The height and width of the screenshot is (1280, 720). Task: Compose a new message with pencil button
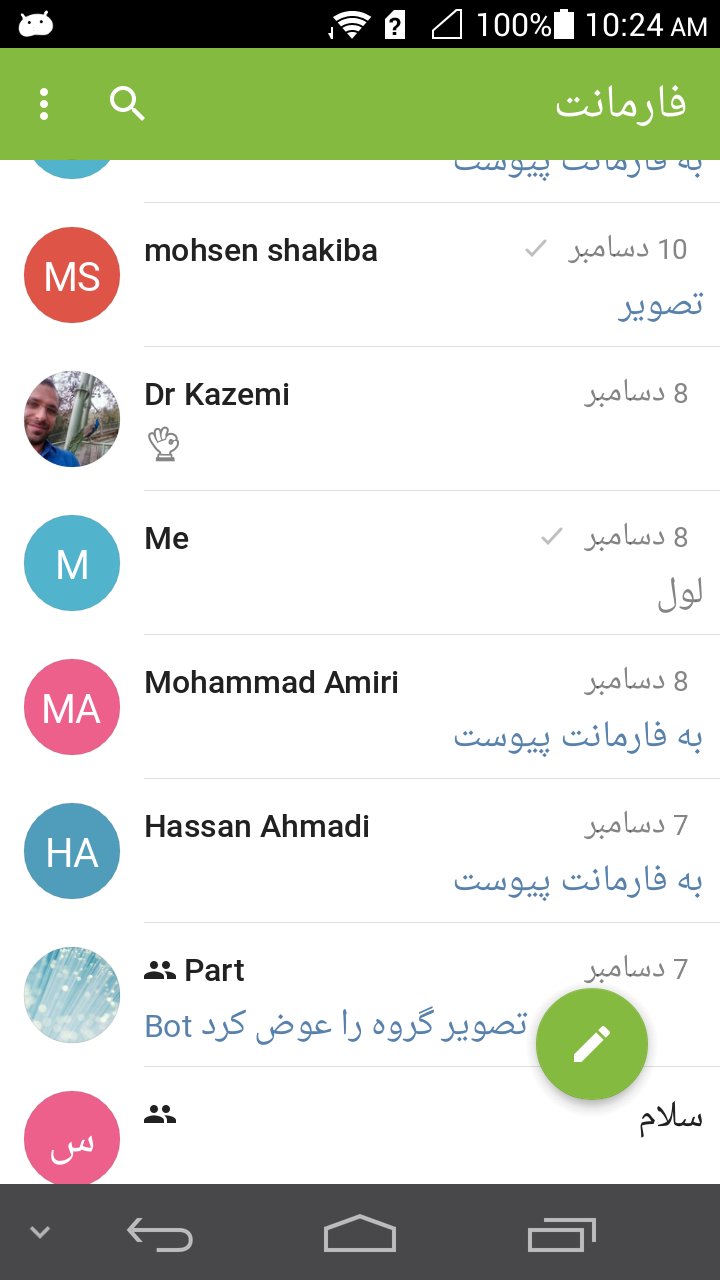pyautogui.click(x=592, y=1044)
